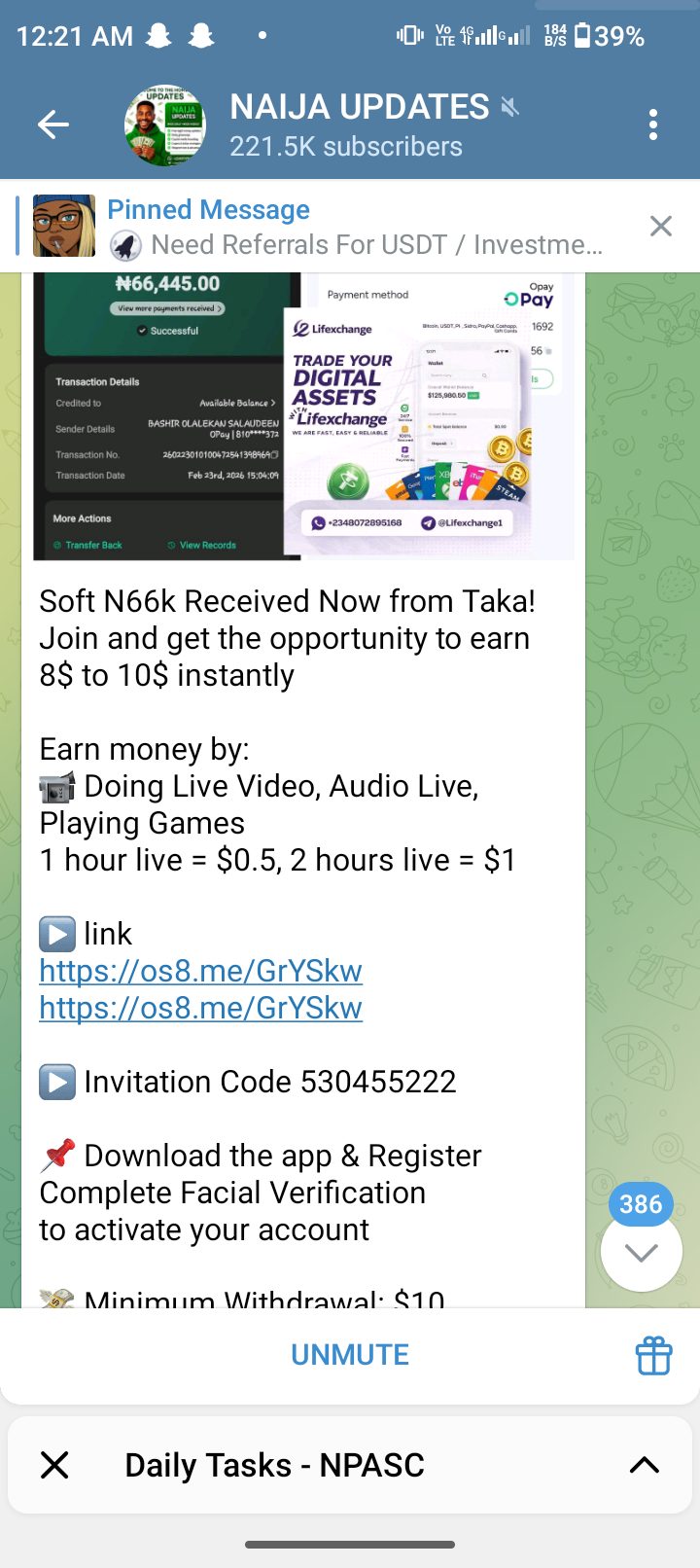Close the Daily Tasks - NPASC panel
The width and height of the screenshot is (700, 1568).
(55, 1465)
